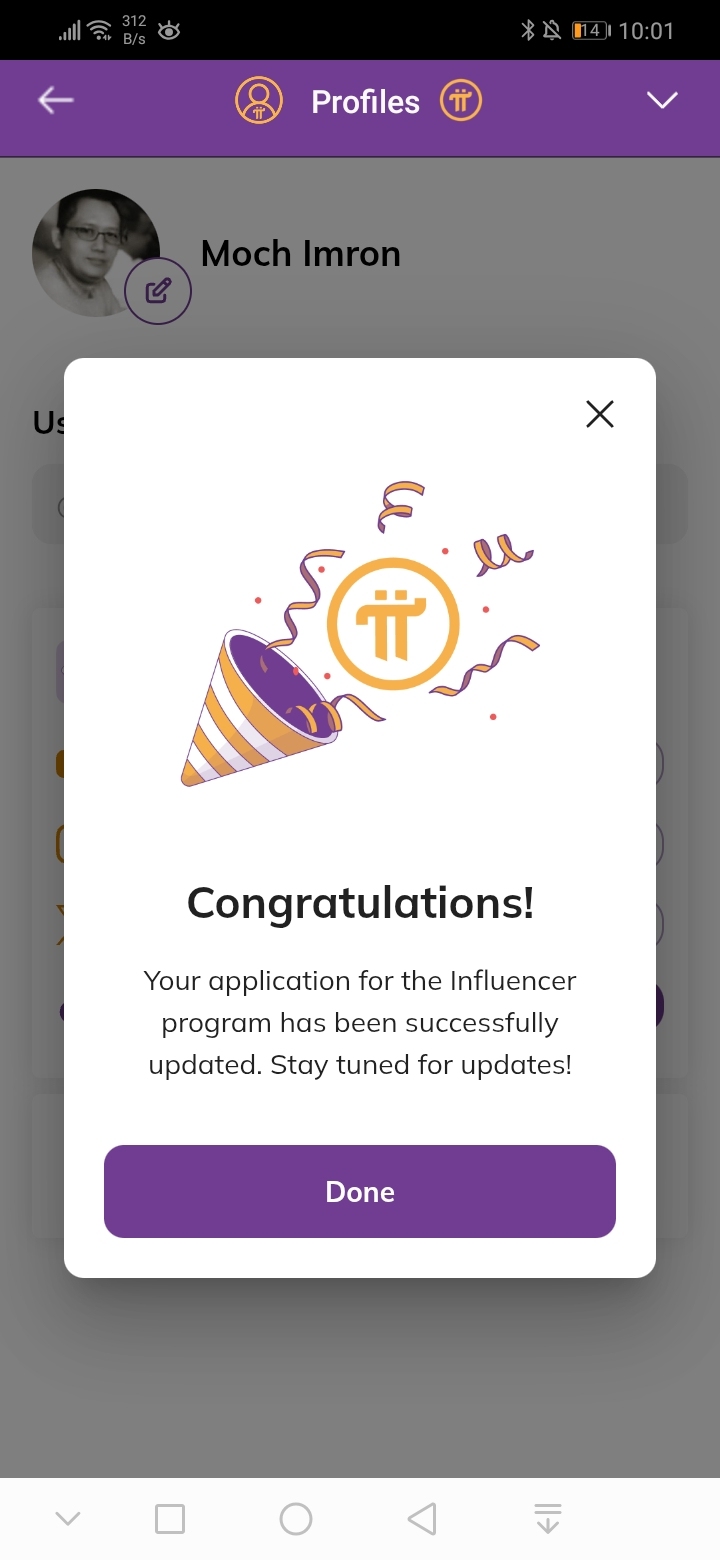720x1560 pixels.
Task: Edit Moch Imron's profile picture
Action: (x=158, y=291)
